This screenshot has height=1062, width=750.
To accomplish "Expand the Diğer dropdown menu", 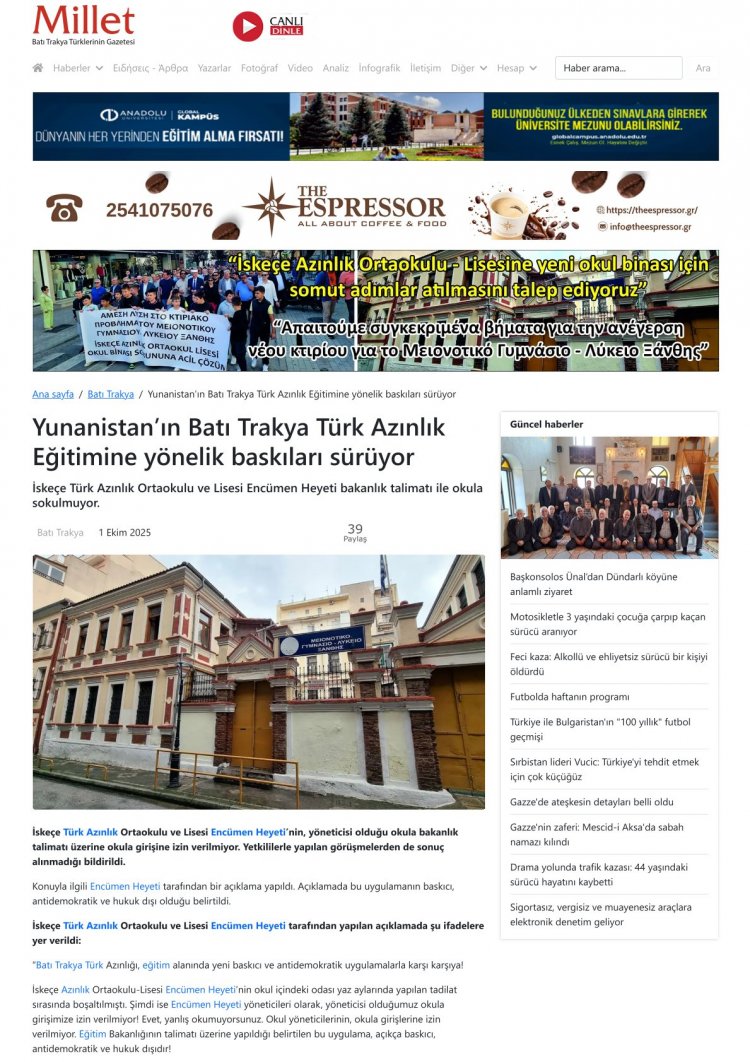I will 468,68.
